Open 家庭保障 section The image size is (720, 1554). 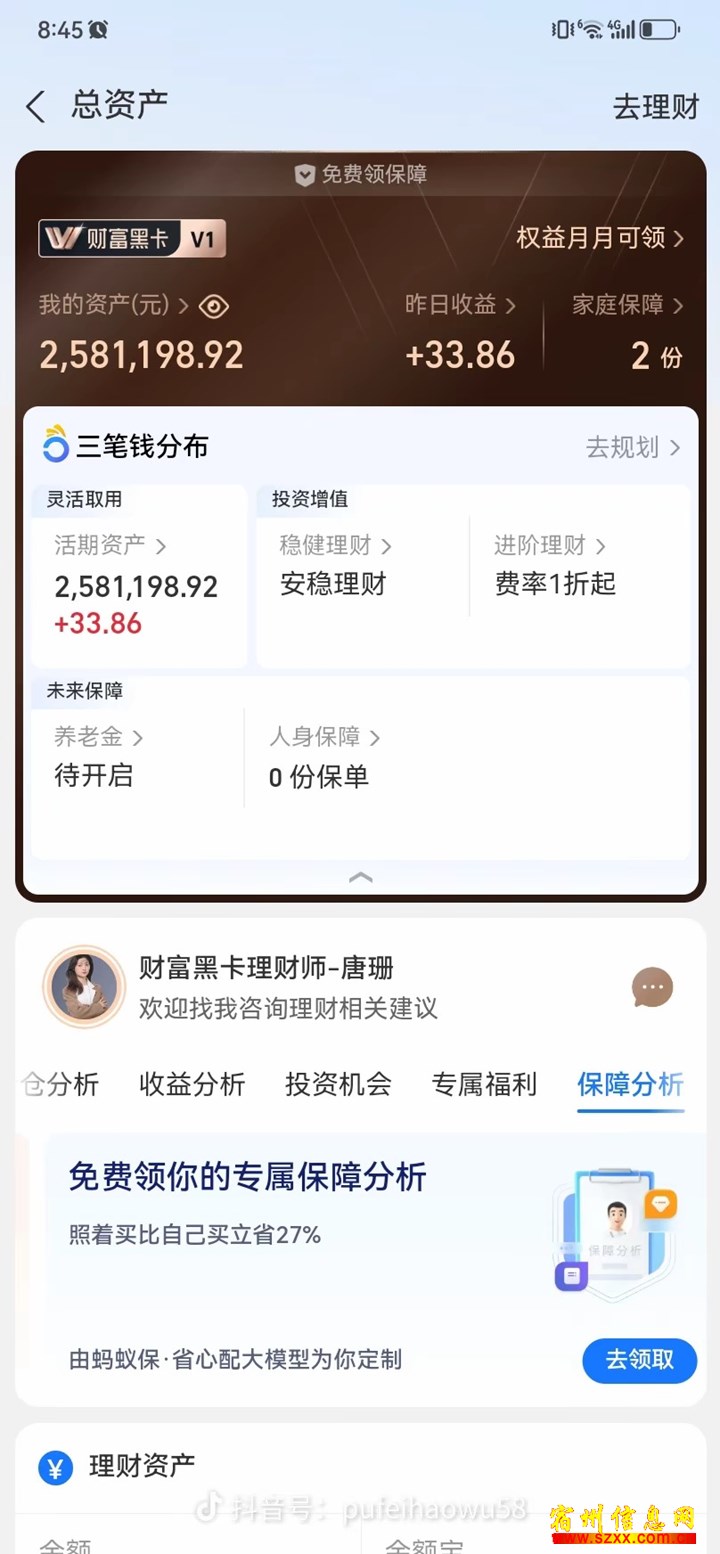click(627, 305)
